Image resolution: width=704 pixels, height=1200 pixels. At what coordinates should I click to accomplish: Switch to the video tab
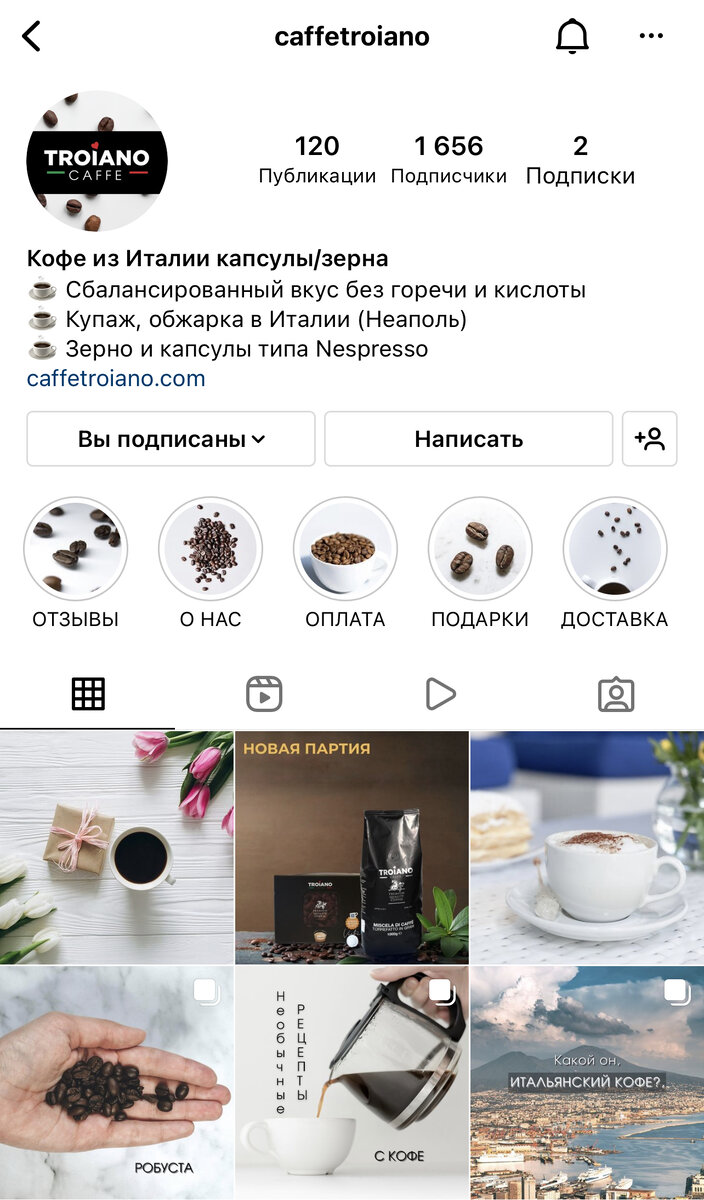click(440, 694)
